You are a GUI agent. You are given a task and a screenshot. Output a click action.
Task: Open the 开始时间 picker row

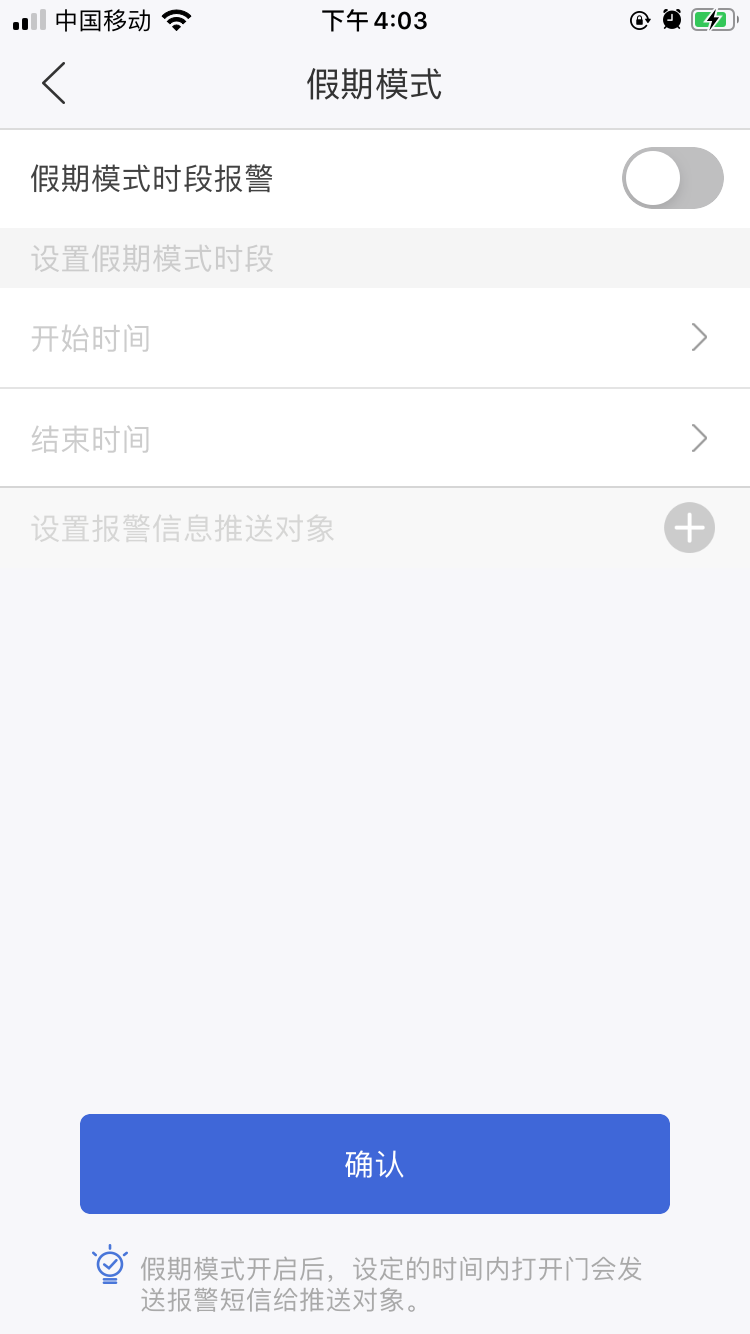375,338
